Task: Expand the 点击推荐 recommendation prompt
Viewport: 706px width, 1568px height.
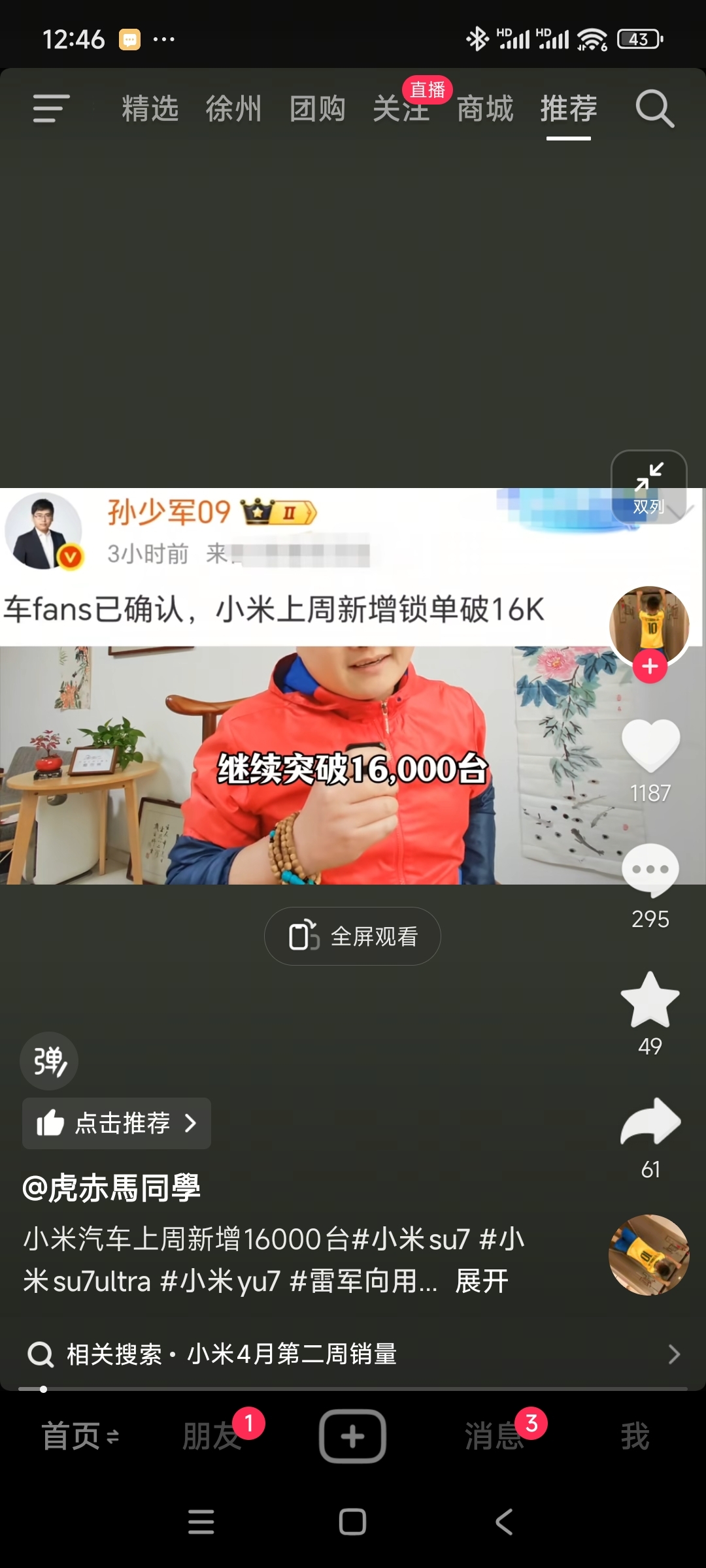Action: click(x=116, y=1122)
